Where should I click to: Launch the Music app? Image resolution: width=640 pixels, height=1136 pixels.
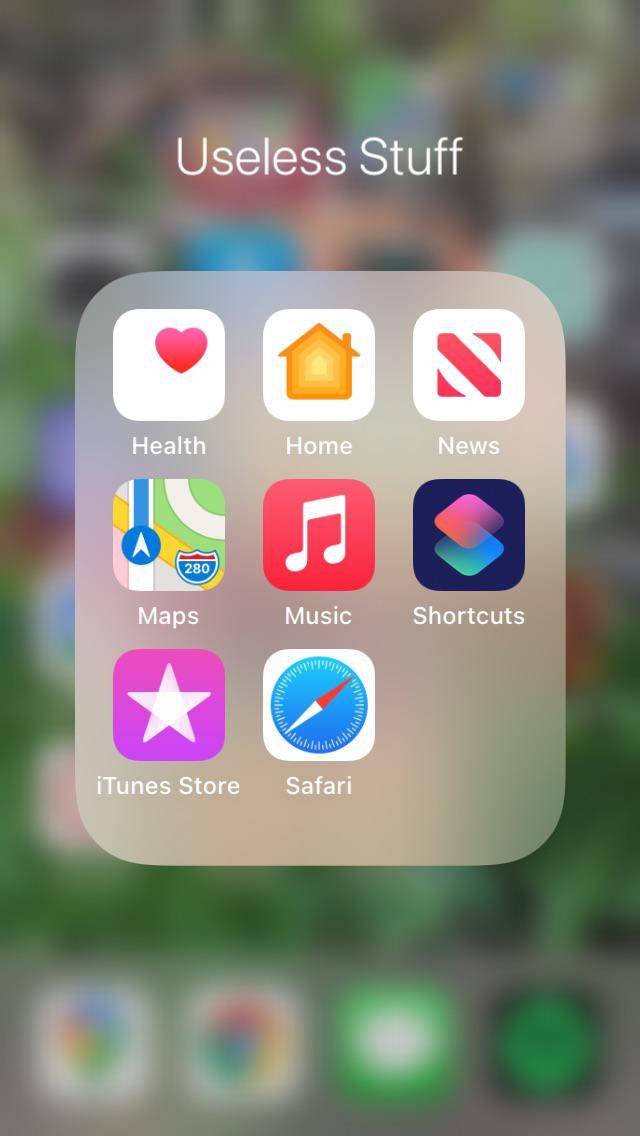(319, 535)
